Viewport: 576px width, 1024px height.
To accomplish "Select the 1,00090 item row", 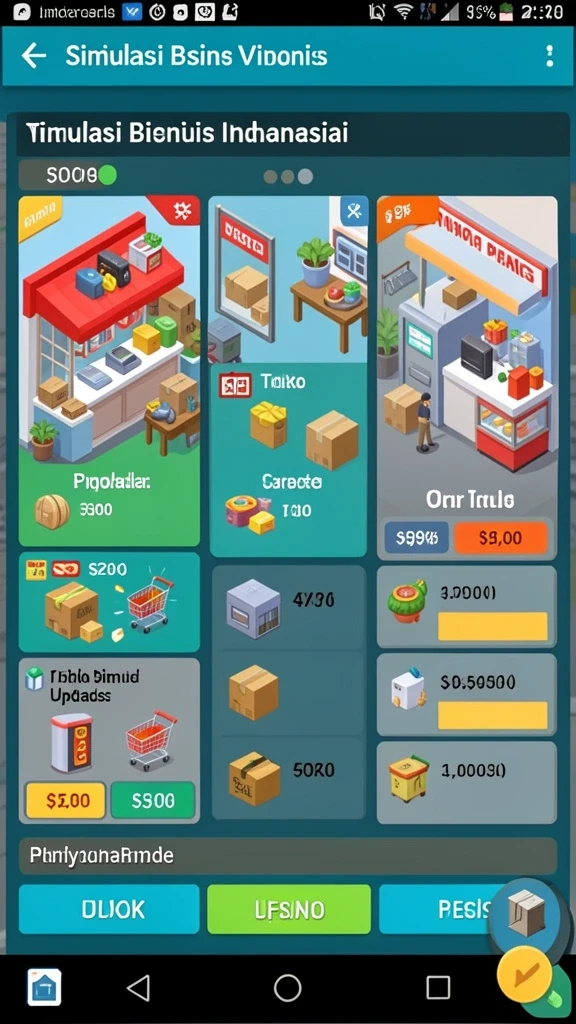I will 467,782.
